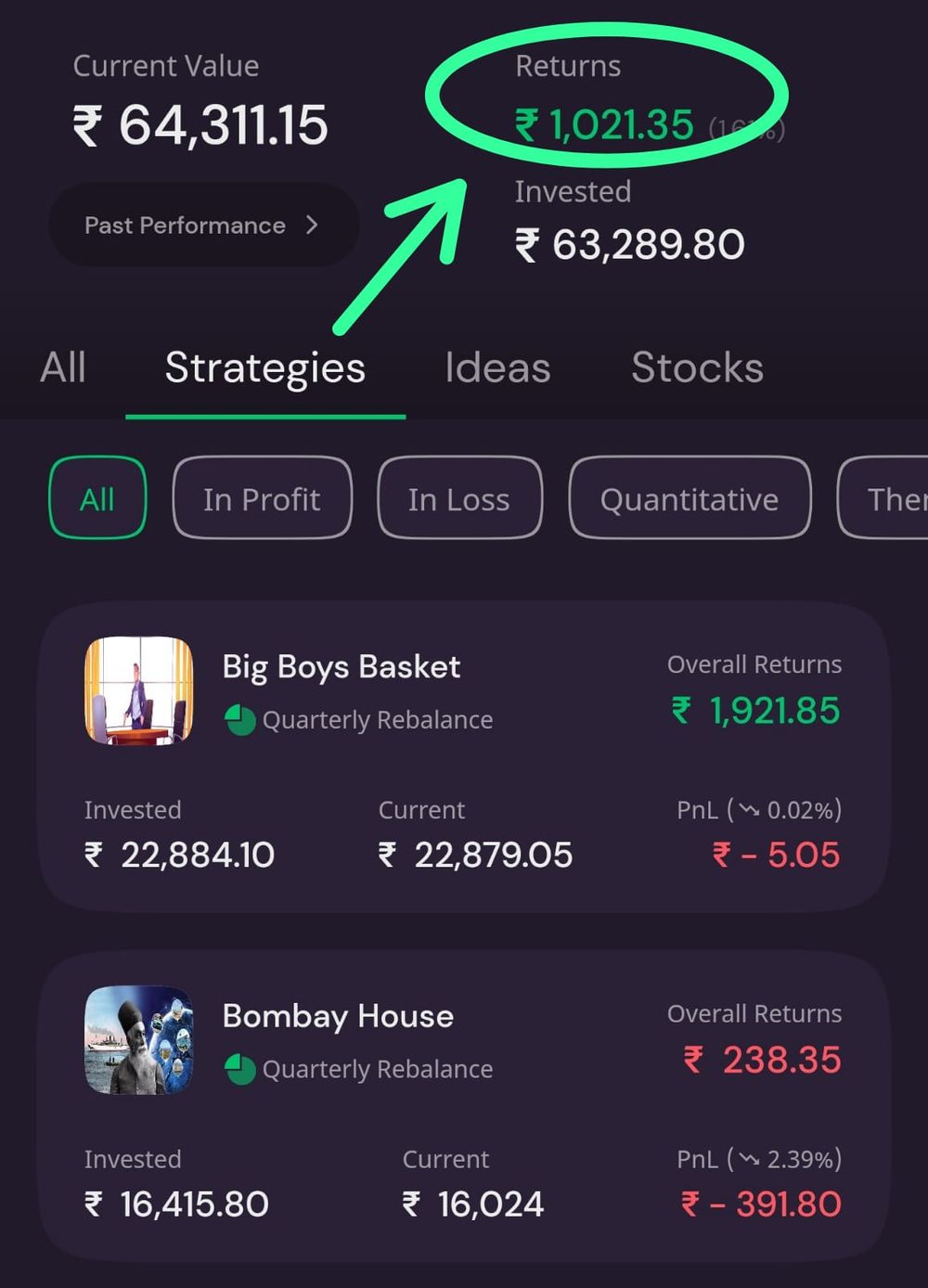
Task: Select the All filter chip
Action: (x=97, y=498)
